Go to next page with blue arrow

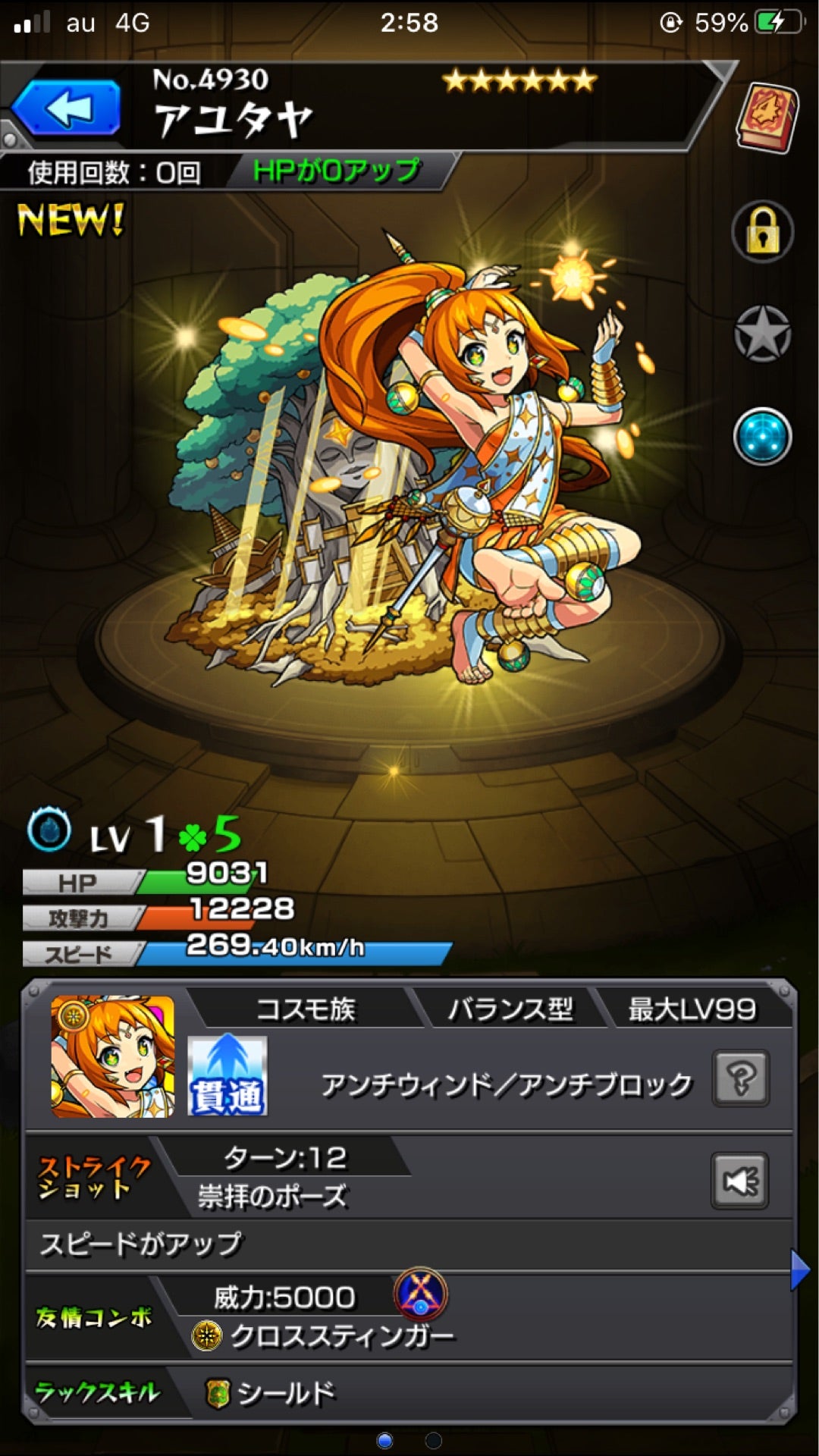point(799,1270)
